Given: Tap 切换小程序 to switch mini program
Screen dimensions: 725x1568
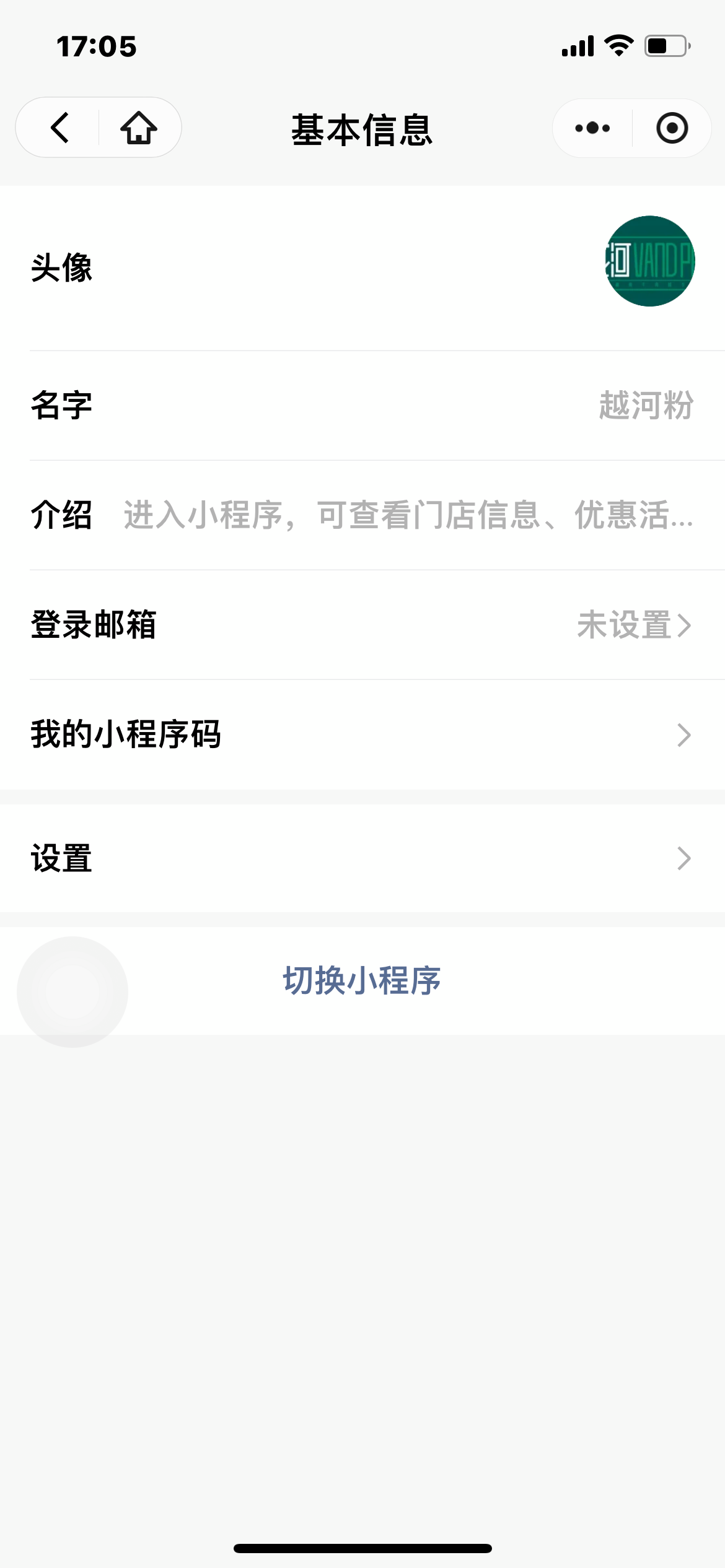Looking at the screenshot, I should tap(362, 981).
